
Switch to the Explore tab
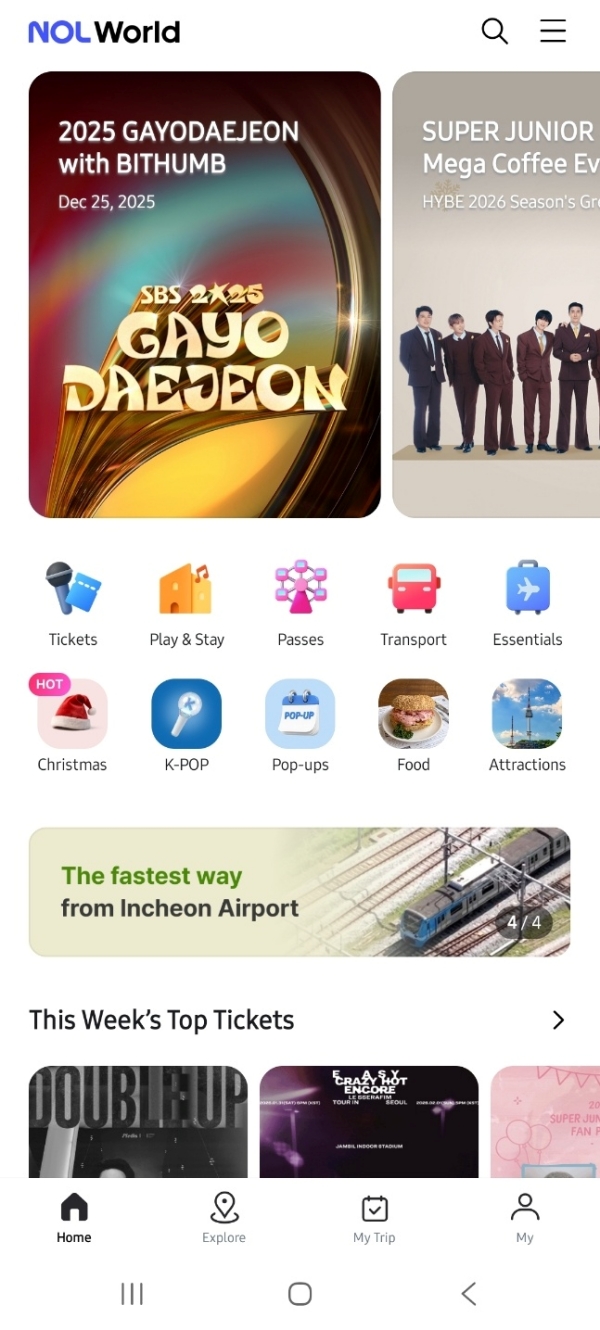point(224,1218)
